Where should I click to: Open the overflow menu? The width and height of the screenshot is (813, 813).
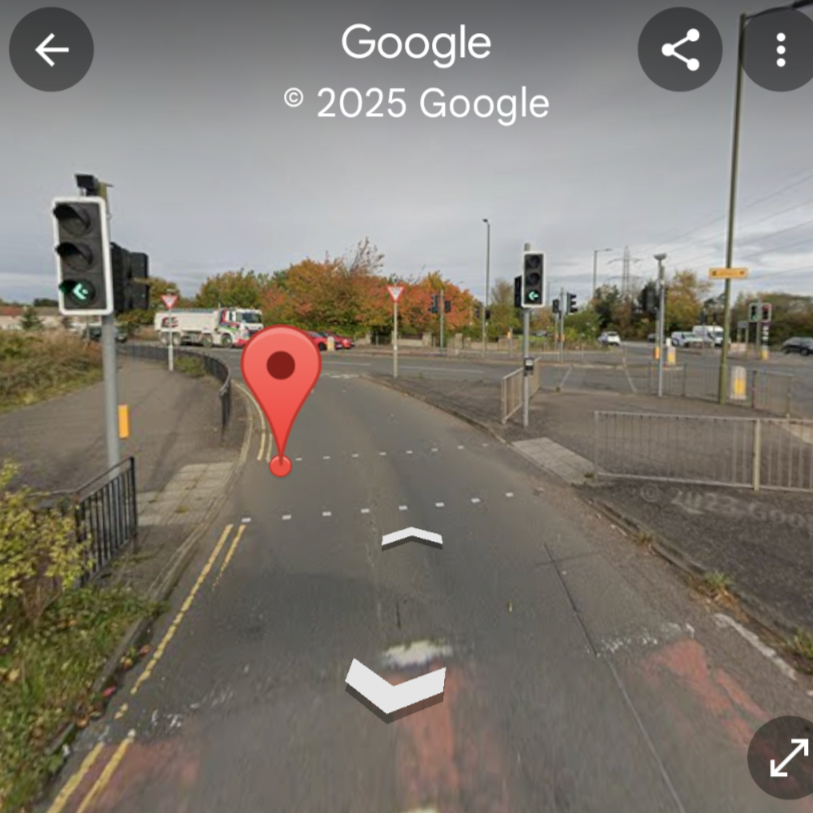tap(781, 49)
